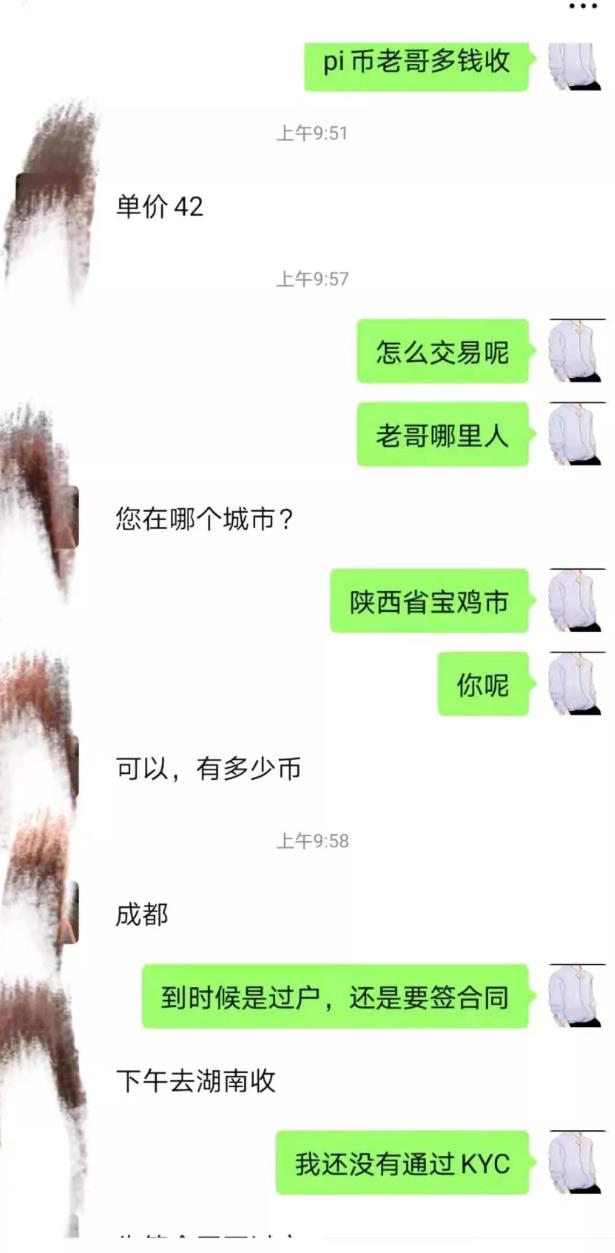Screen dimensions: 615x1253
Task: Open the three-dot overflow menu
Action: [583, 6]
